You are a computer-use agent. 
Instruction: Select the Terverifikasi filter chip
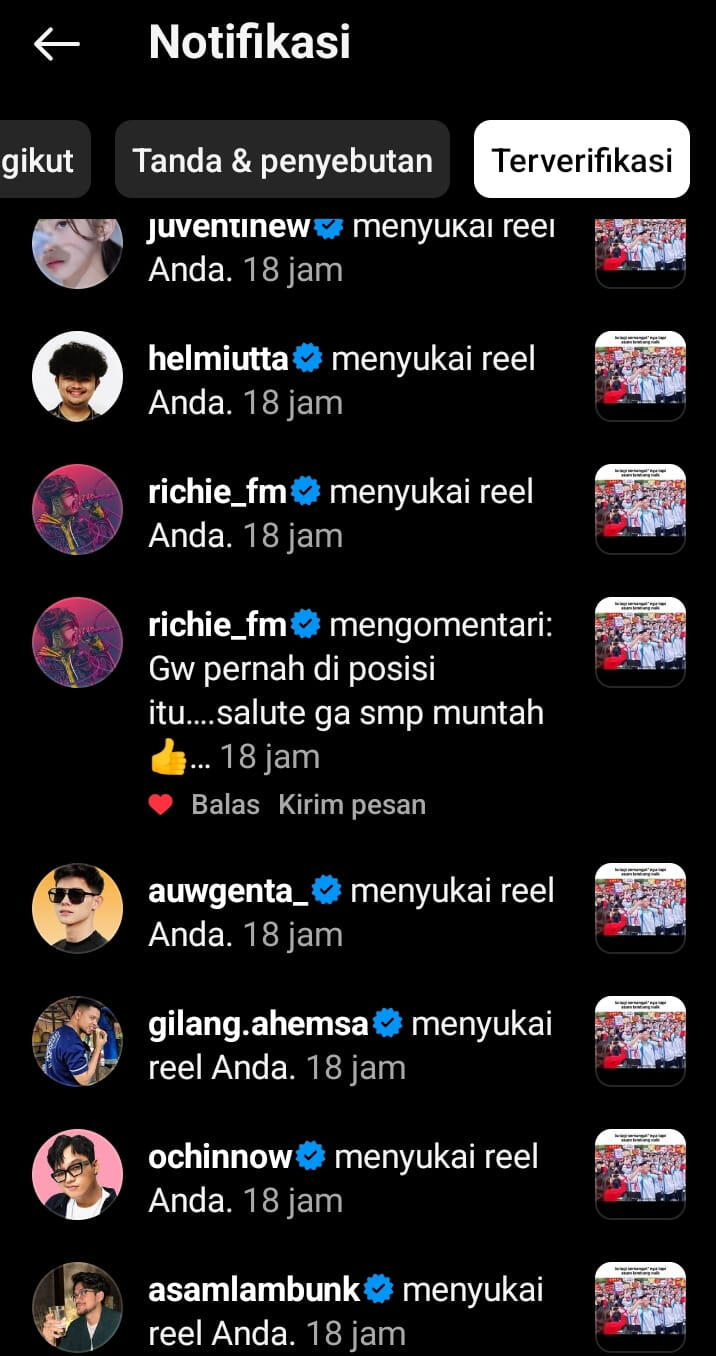tap(581, 160)
